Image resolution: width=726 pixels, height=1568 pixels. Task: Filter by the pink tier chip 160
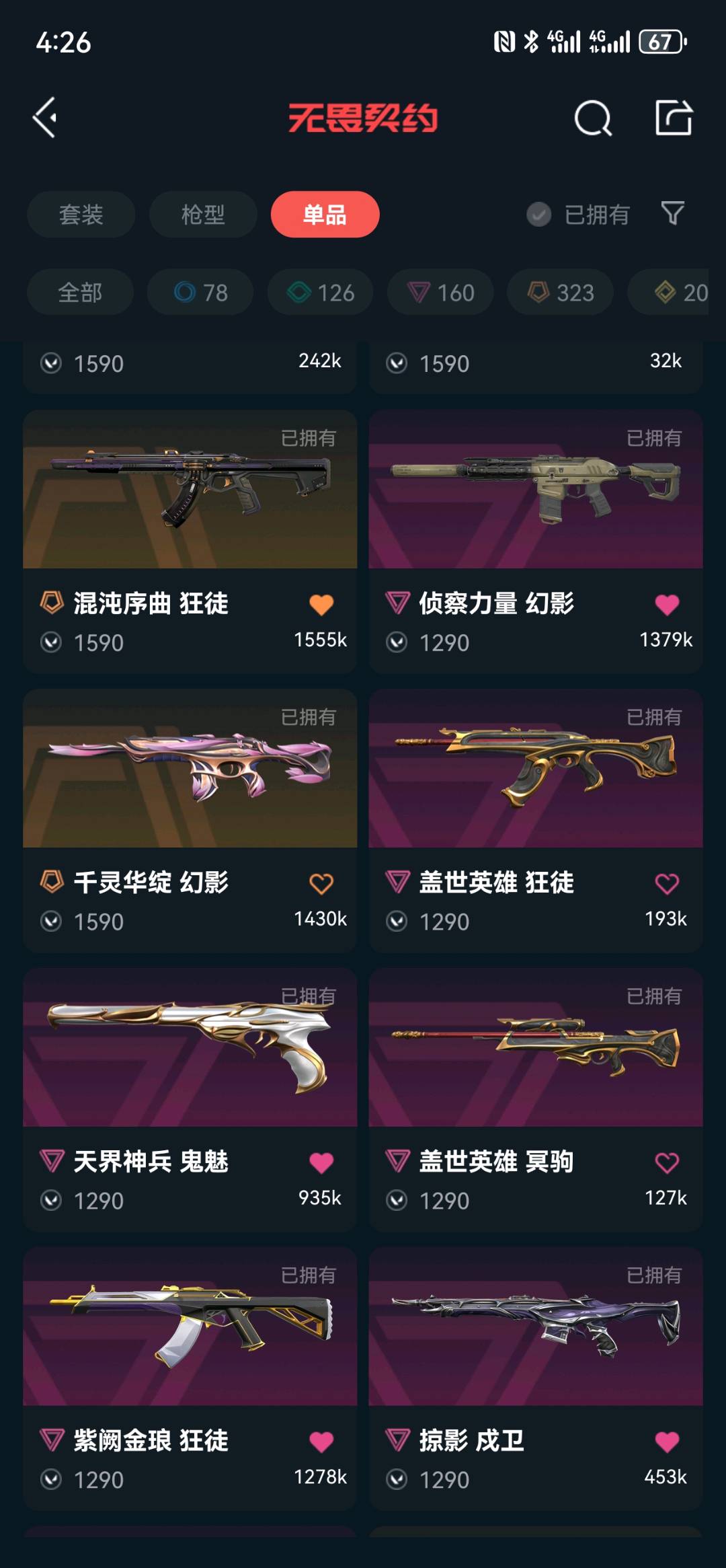pyautogui.click(x=440, y=293)
